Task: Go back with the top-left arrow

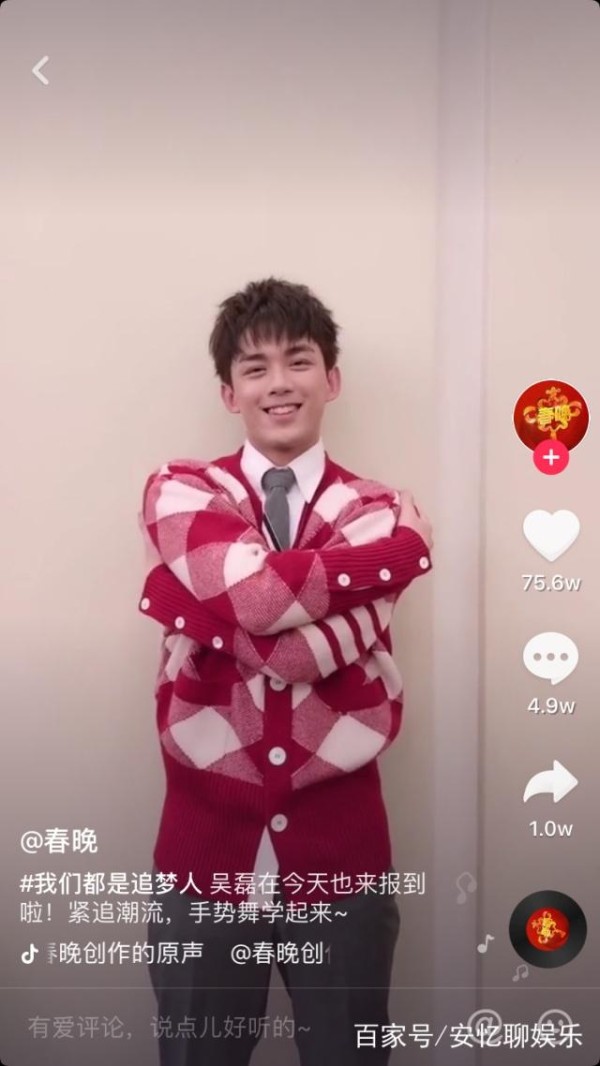Action: (x=41, y=71)
